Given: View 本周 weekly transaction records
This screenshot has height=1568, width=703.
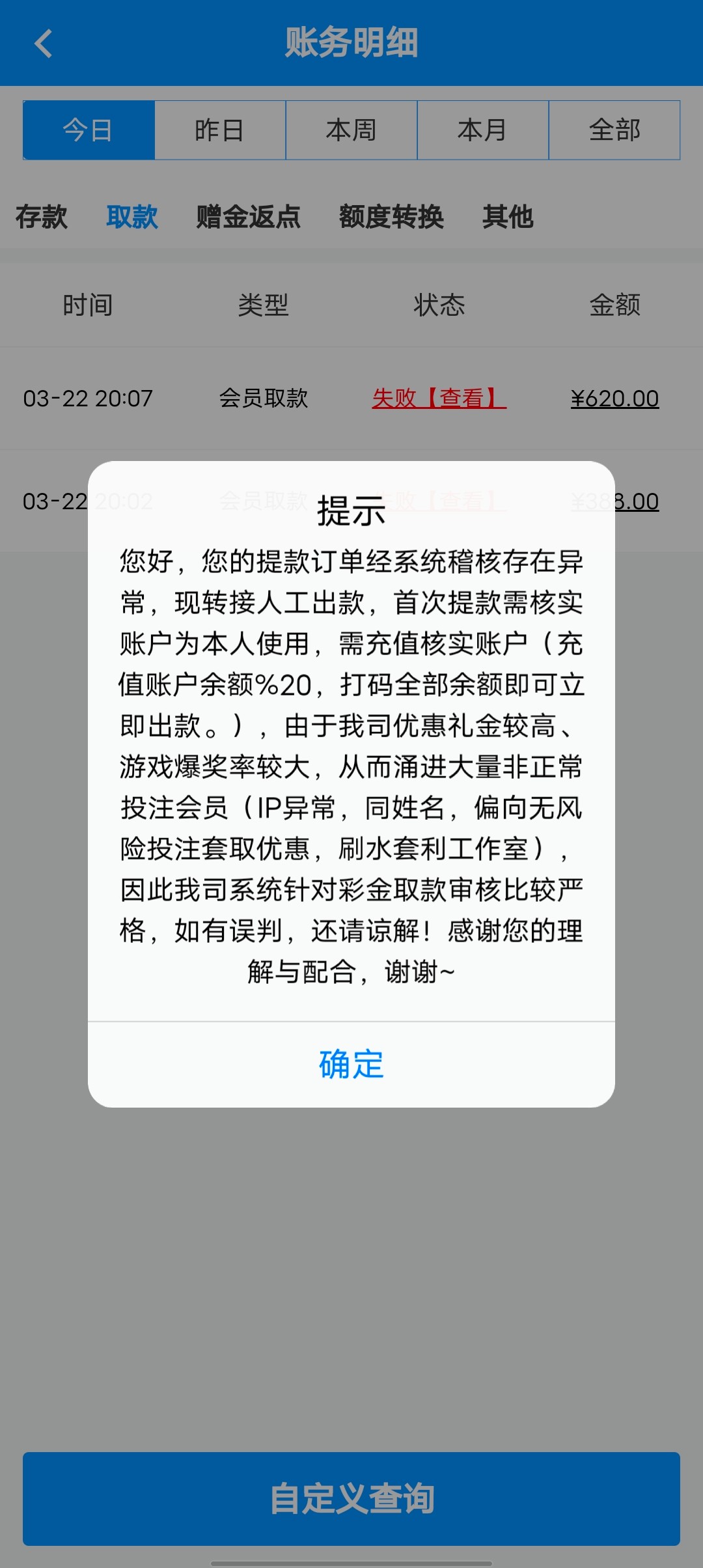Looking at the screenshot, I should (351, 130).
